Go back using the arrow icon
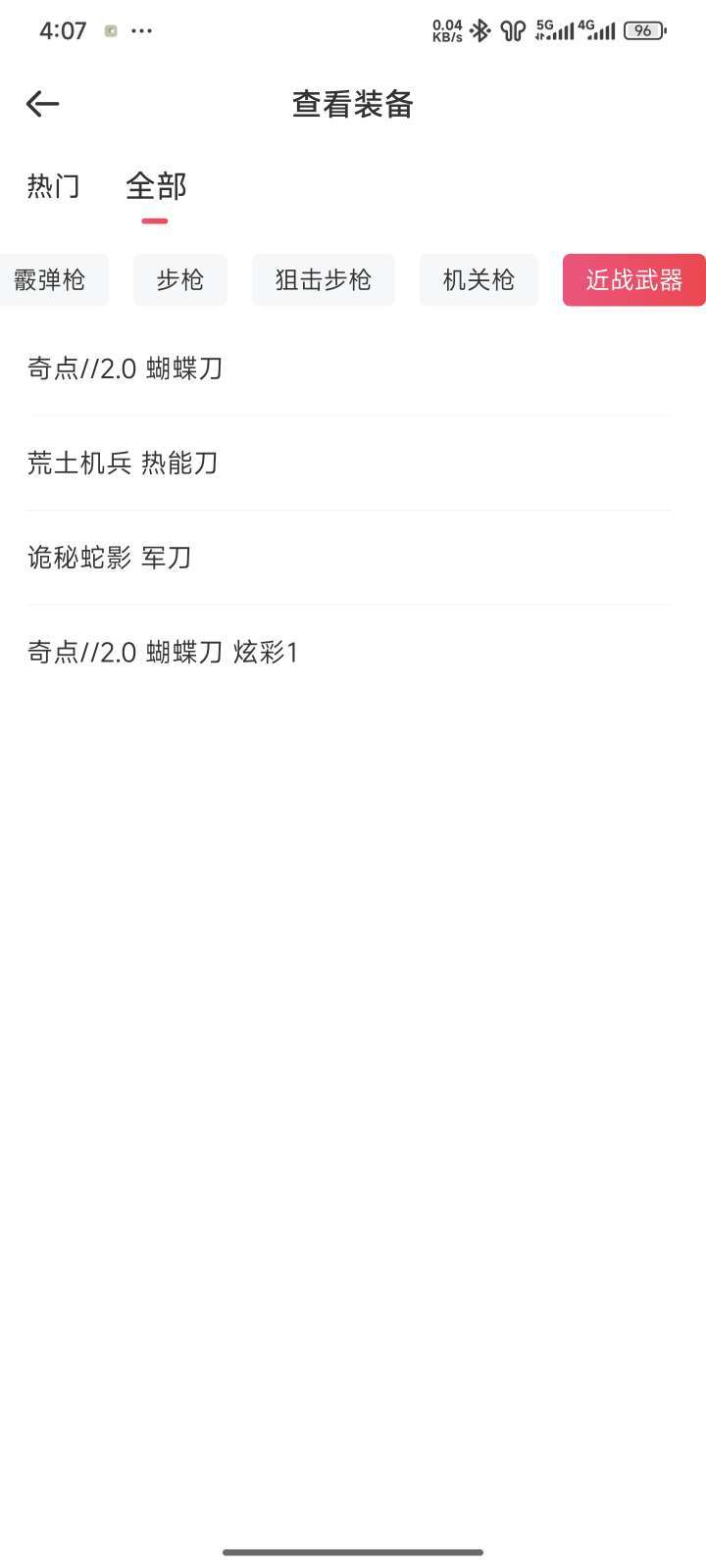 point(43,104)
